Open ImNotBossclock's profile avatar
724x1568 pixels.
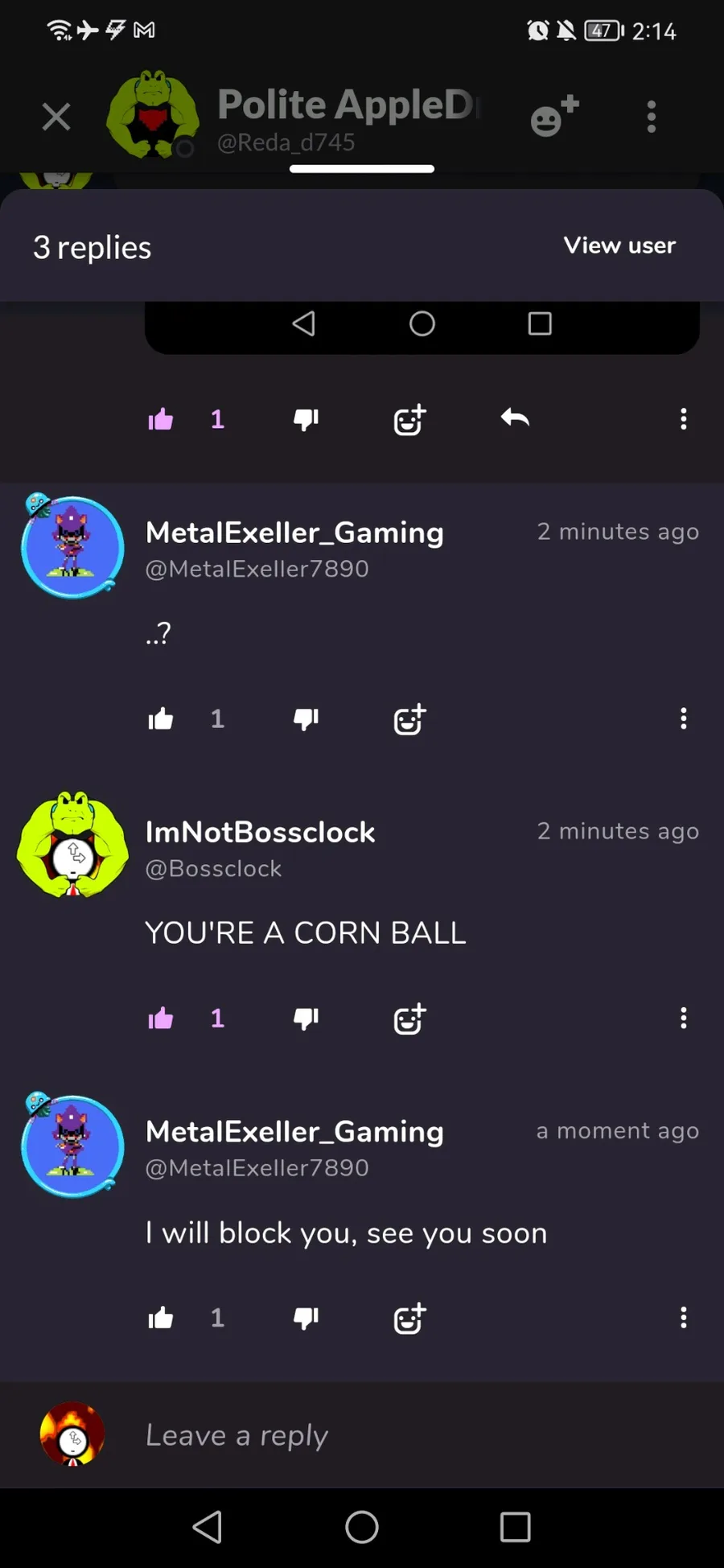click(72, 846)
